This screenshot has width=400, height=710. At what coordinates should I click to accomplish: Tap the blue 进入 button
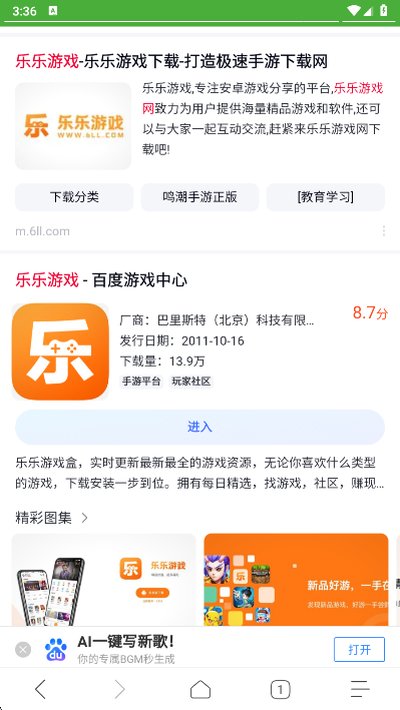coord(200,427)
